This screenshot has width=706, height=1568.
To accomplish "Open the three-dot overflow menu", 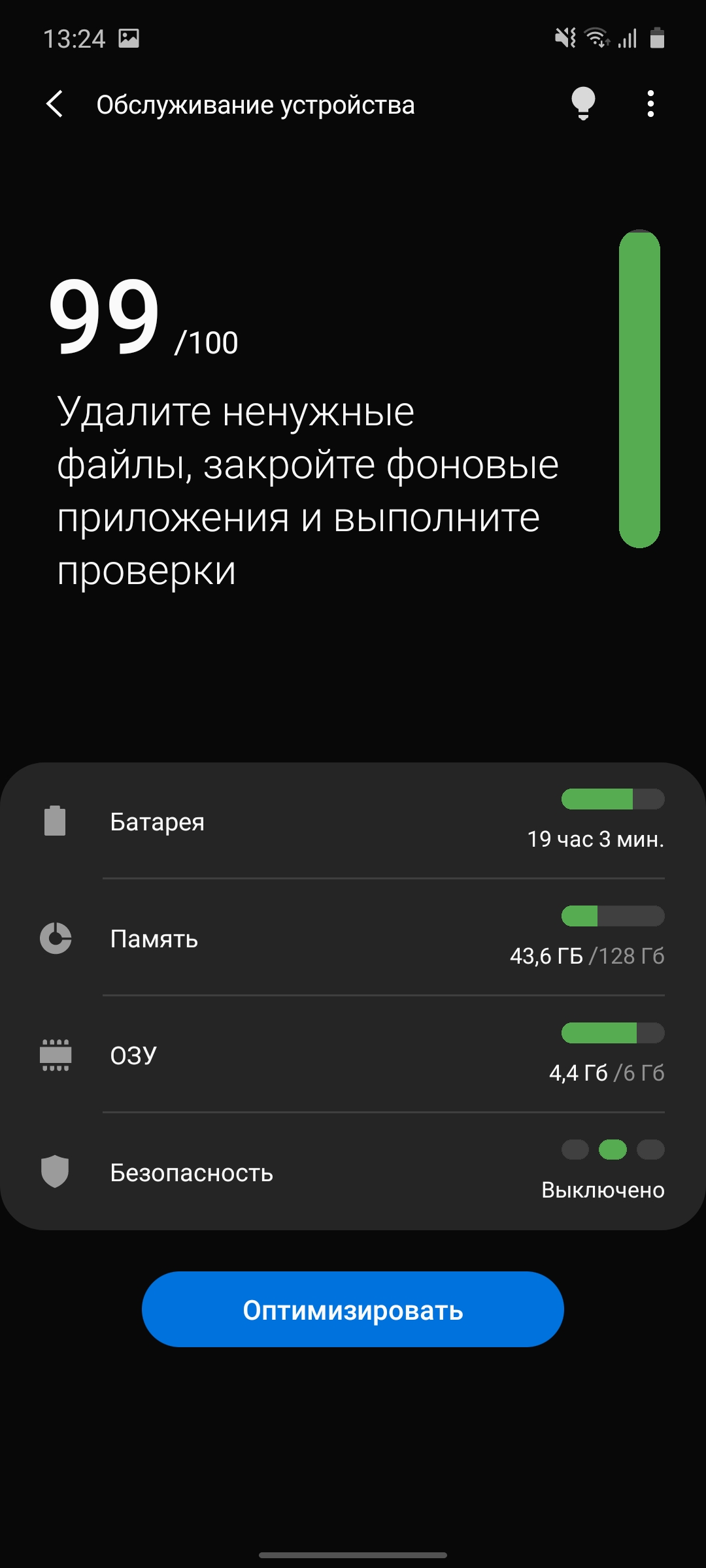I will pos(650,104).
